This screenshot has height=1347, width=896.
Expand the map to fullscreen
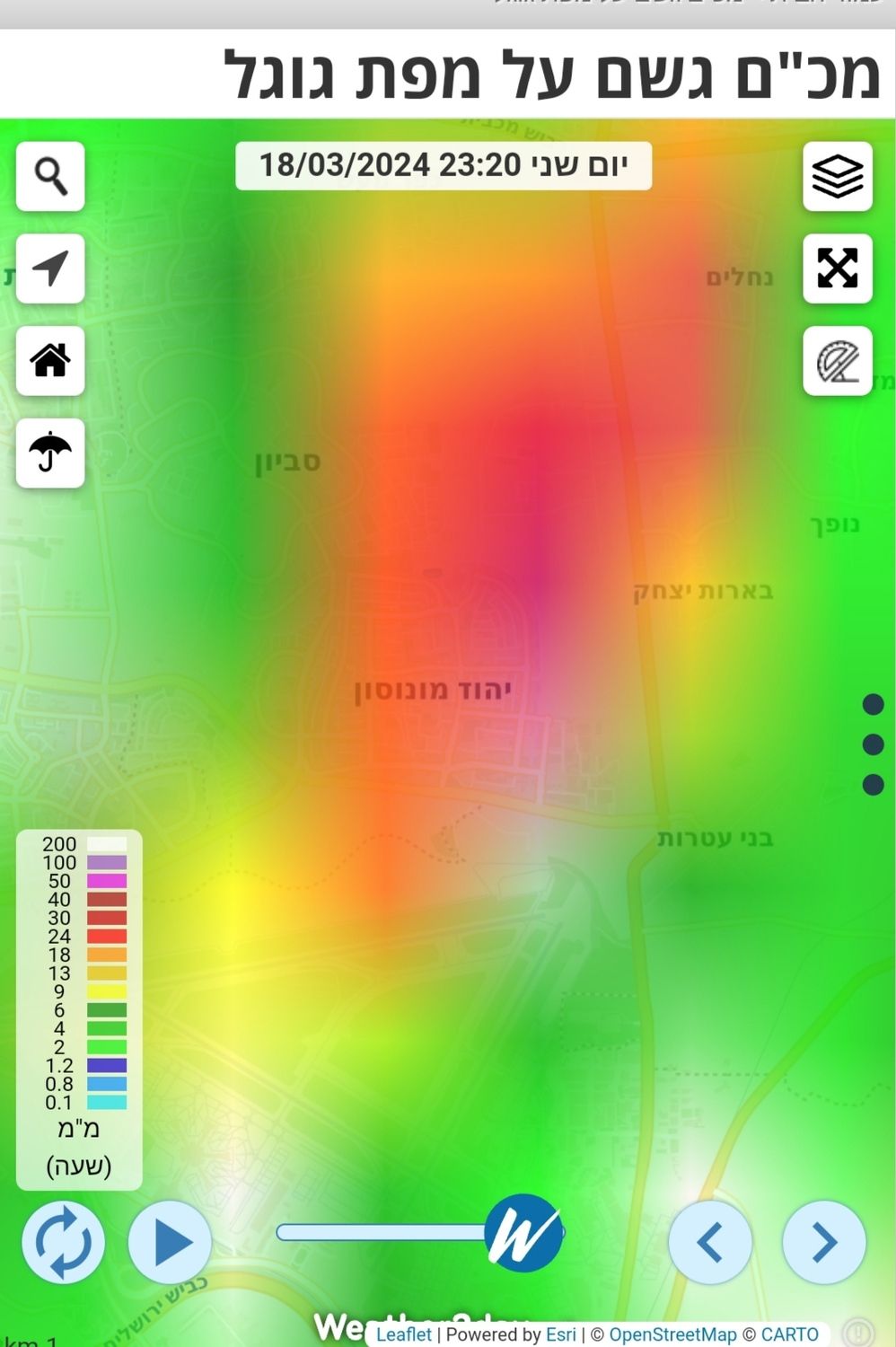click(x=837, y=269)
